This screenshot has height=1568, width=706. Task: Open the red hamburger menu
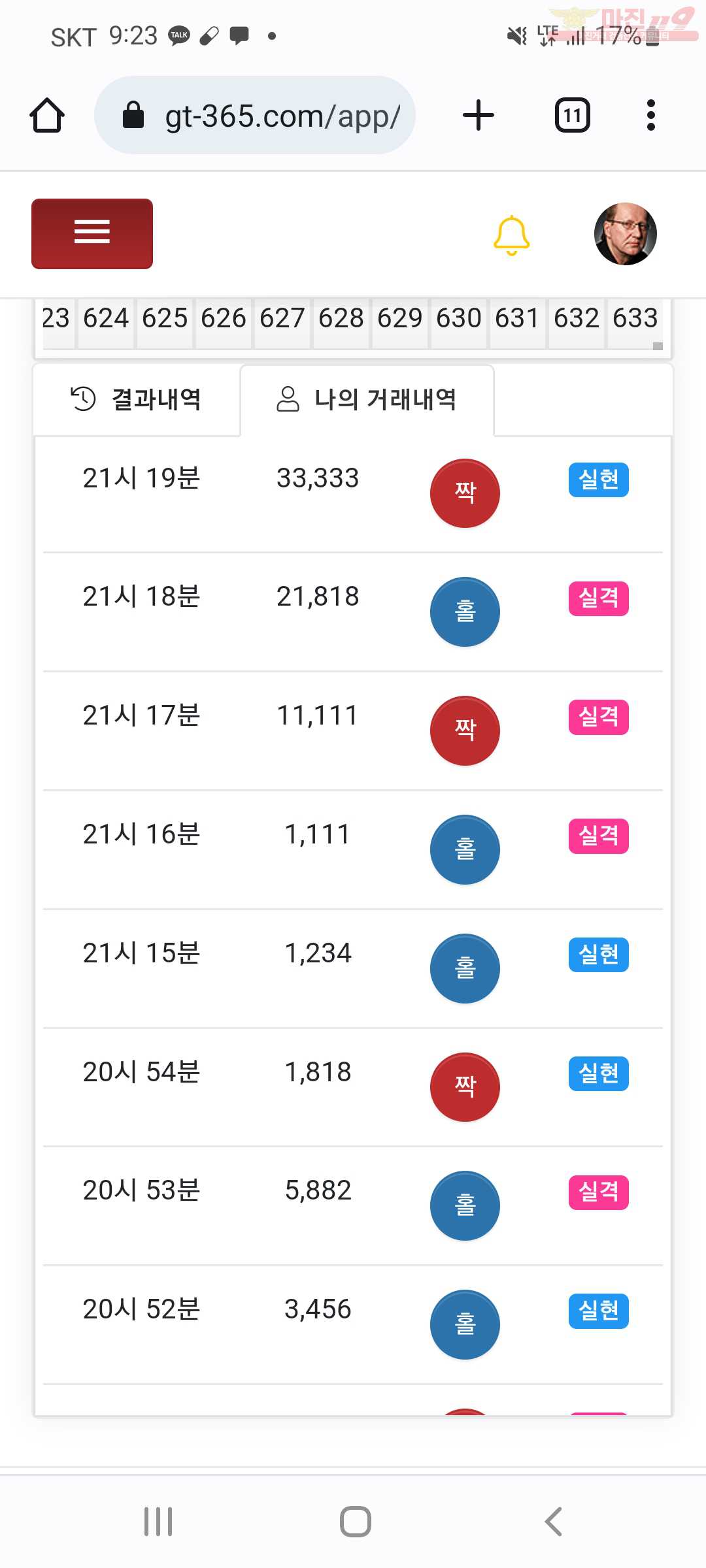click(92, 233)
